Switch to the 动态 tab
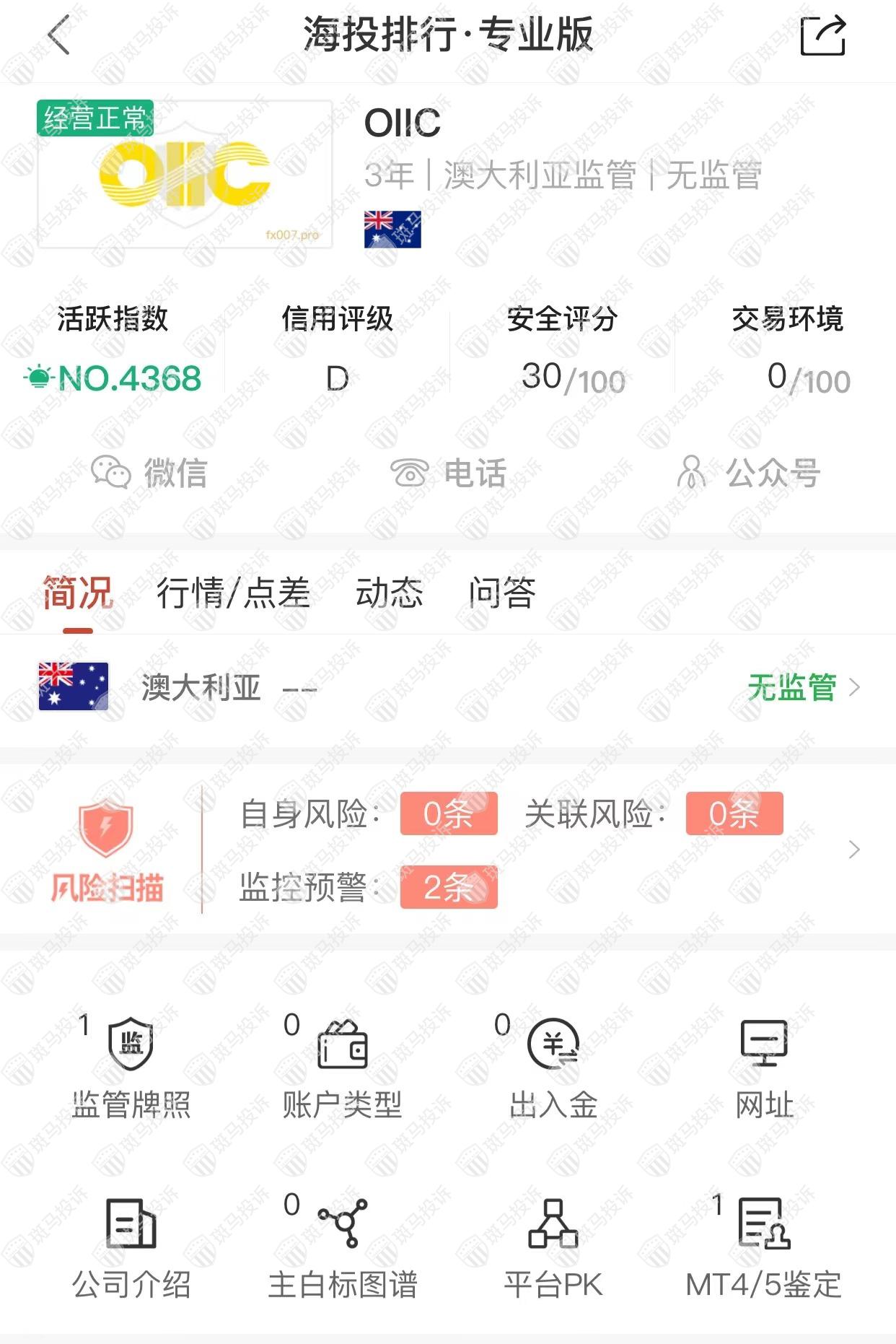 tap(389, 593)
